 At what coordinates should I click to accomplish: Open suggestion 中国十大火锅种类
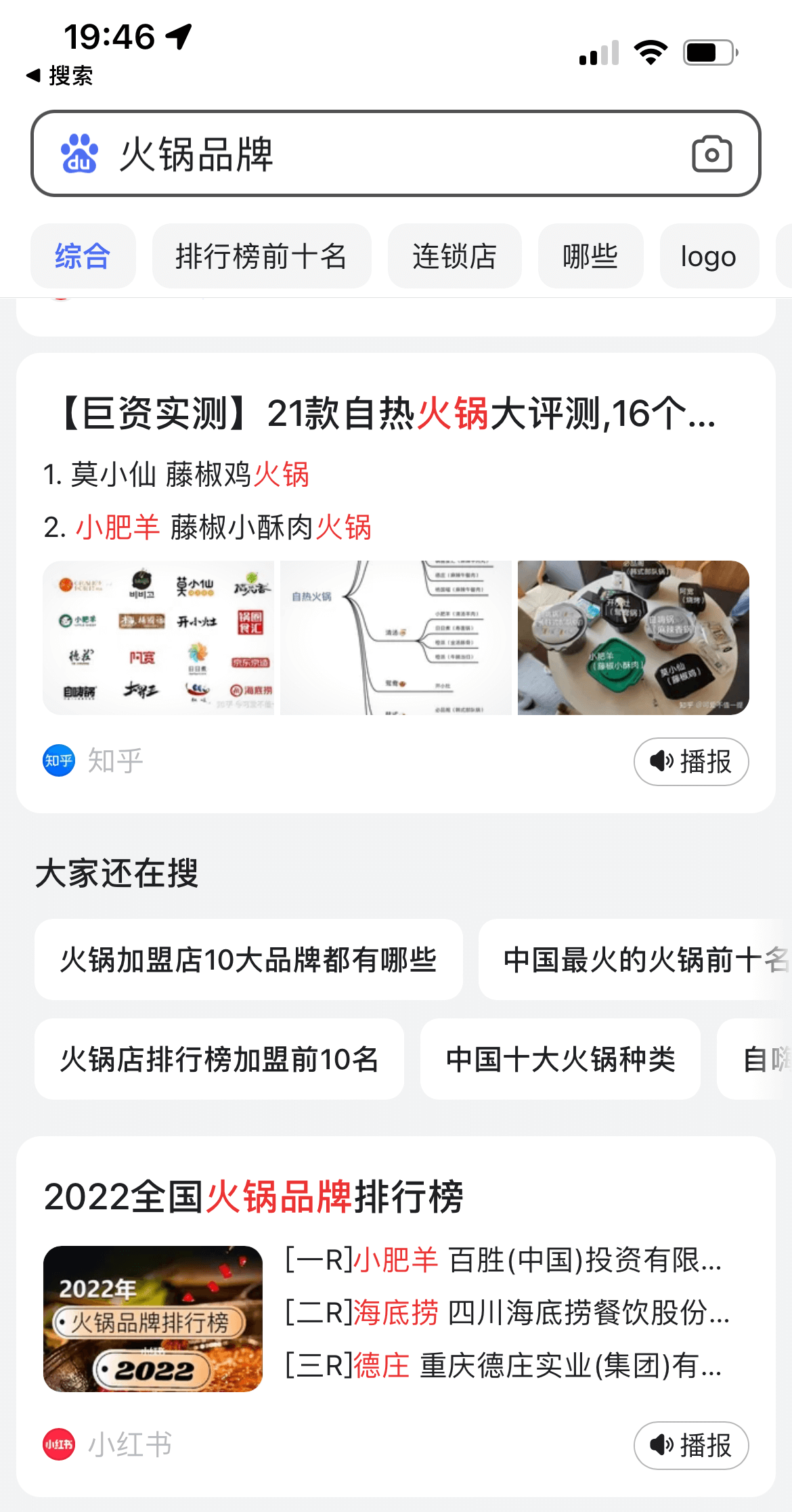point(560,1060)
